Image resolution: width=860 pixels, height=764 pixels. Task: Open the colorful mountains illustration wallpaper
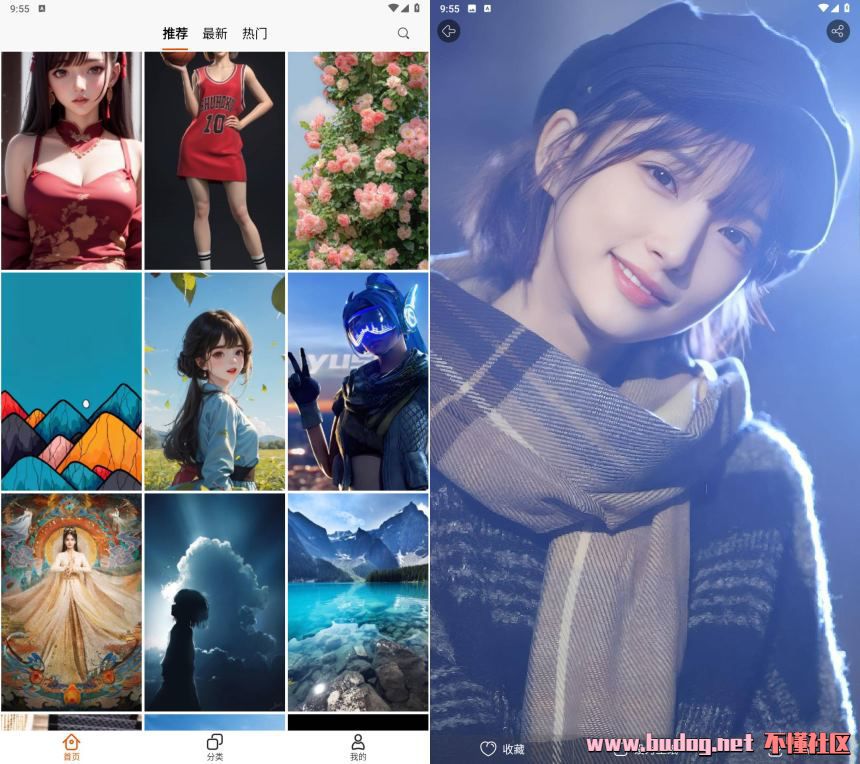[71, 381]
